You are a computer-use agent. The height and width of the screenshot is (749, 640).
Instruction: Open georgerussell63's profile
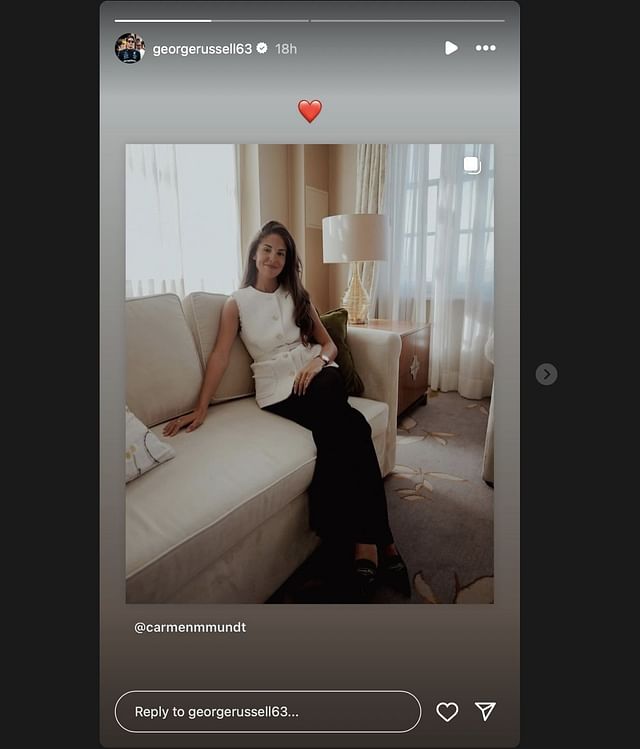pos(202,48)
